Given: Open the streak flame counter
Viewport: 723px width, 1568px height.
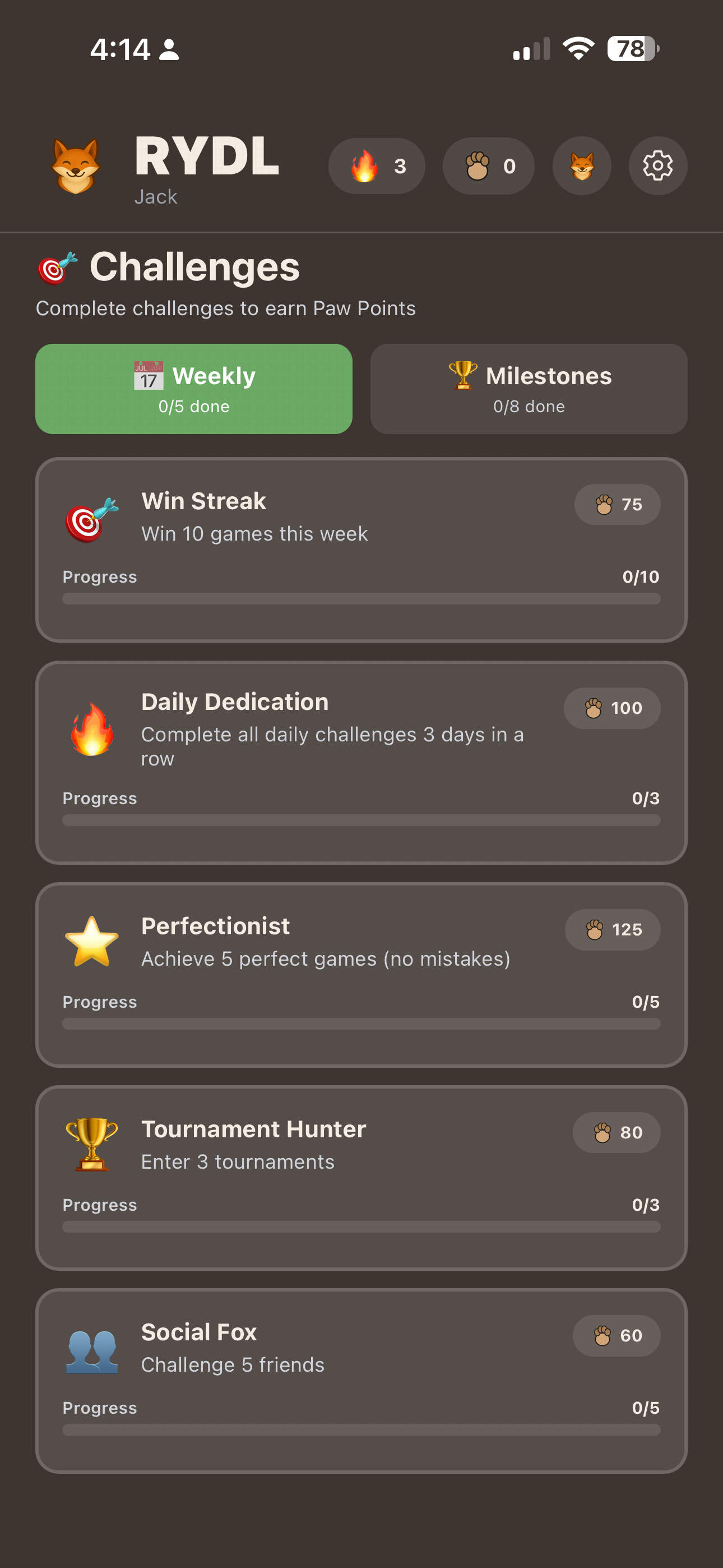Looking at the screenshot, I should coord(376,165).
